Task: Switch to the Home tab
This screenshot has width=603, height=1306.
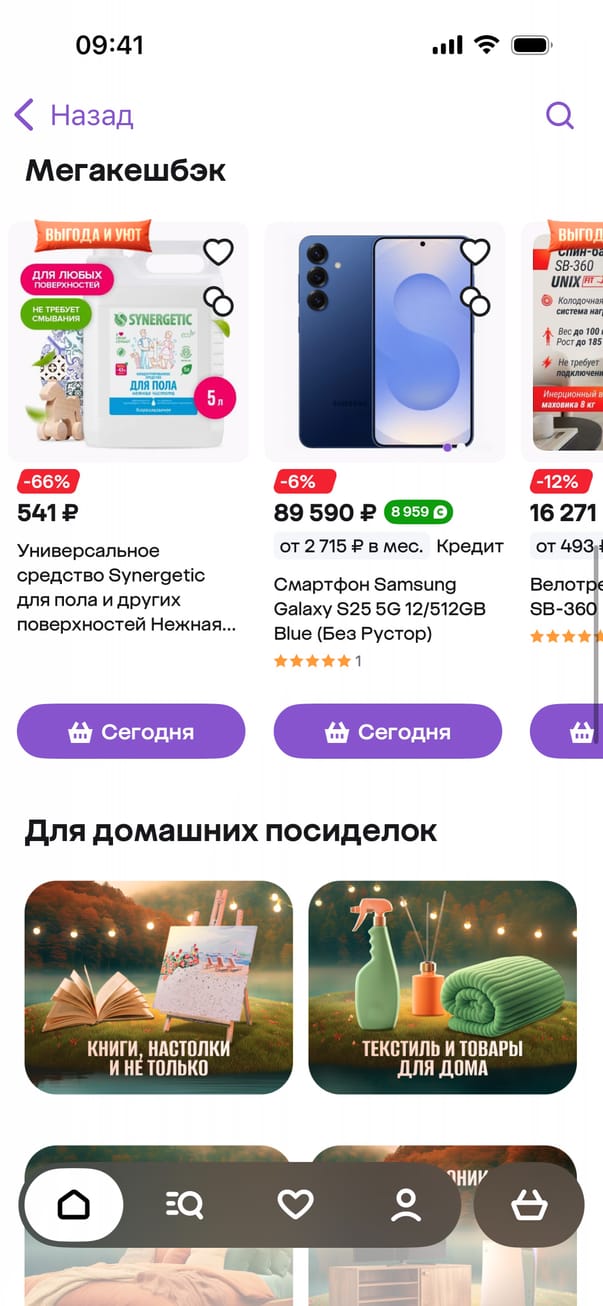Action: 74,1205
